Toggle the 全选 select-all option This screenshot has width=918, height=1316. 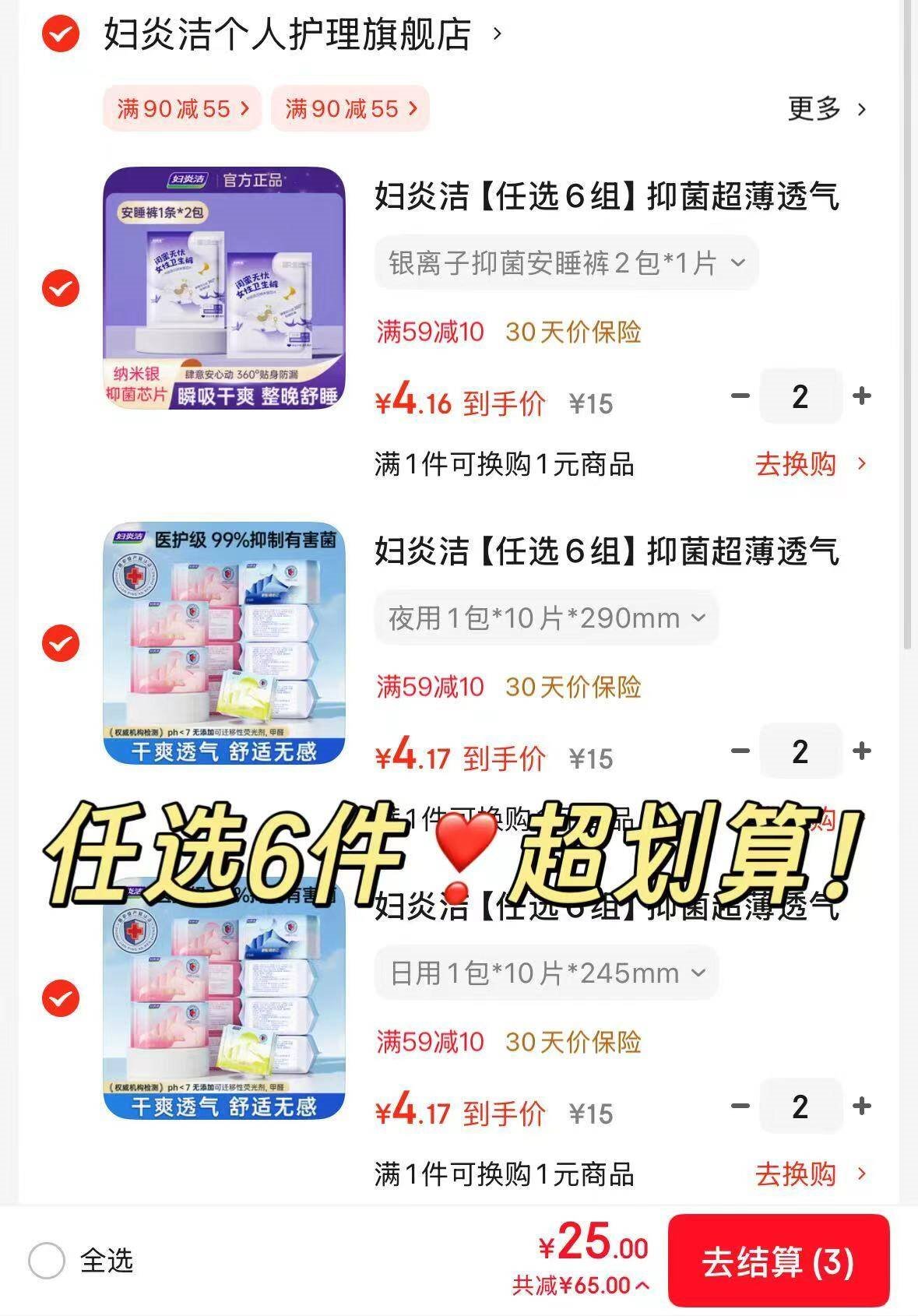[47, 1261]
